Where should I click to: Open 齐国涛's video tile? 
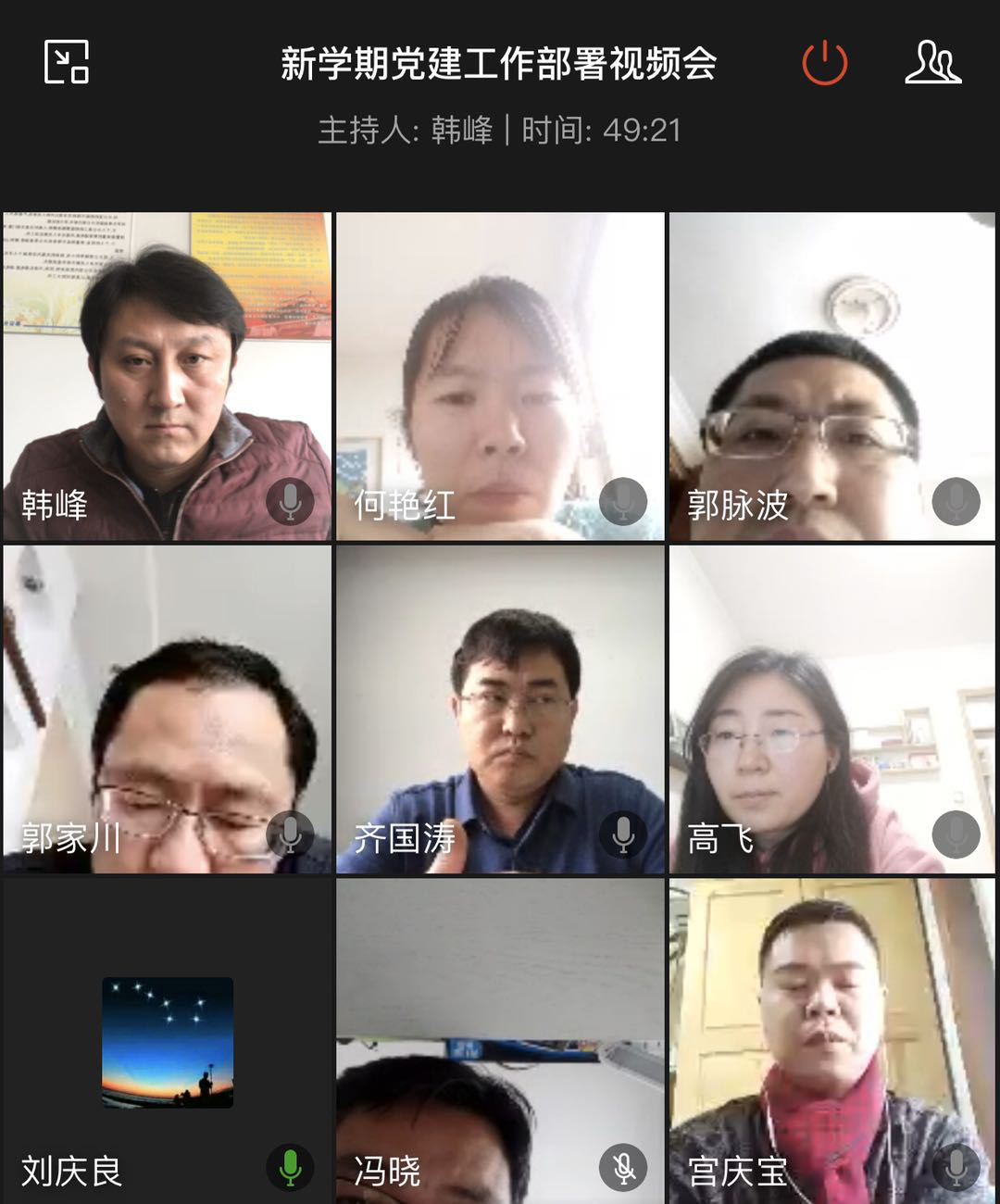[500, 704]
